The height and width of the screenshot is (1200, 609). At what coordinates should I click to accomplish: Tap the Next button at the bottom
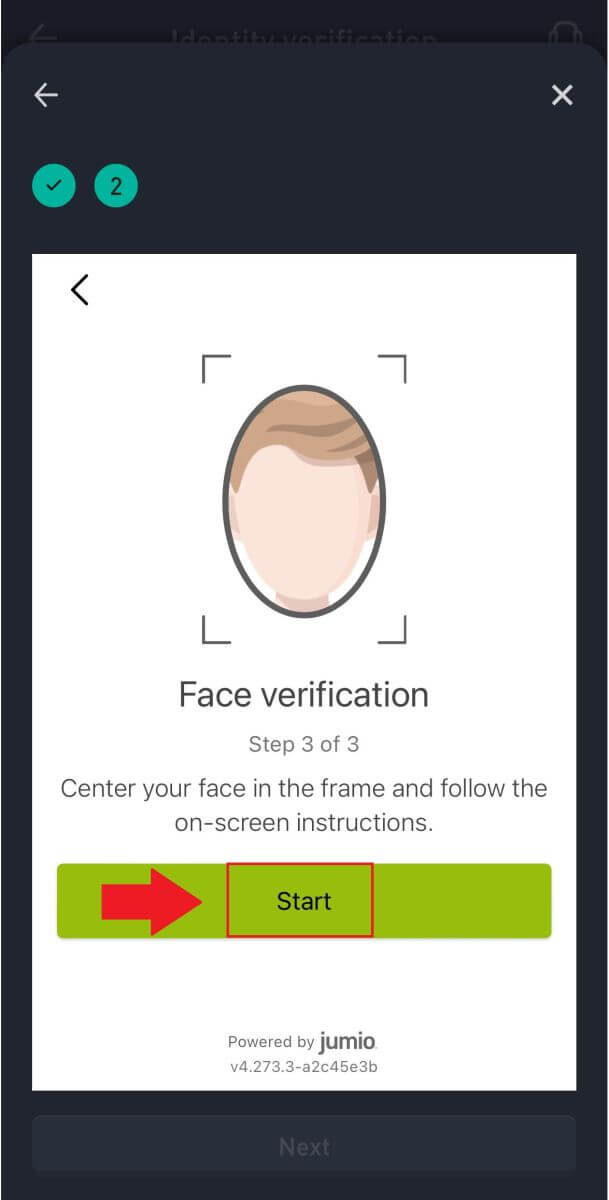[304, 1146]
